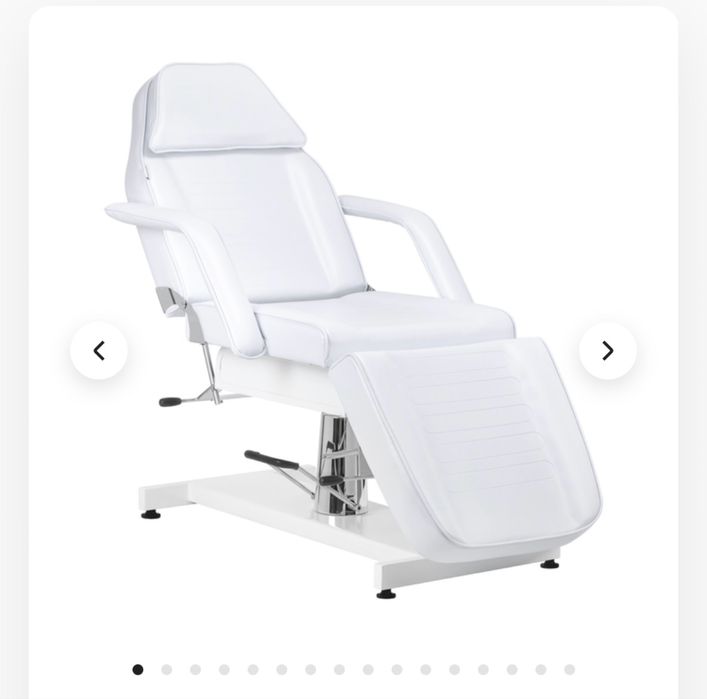Jump to the second carousel dot
Image resolution: width=707 pixels, height=699 pixels.
click(166, 669)
